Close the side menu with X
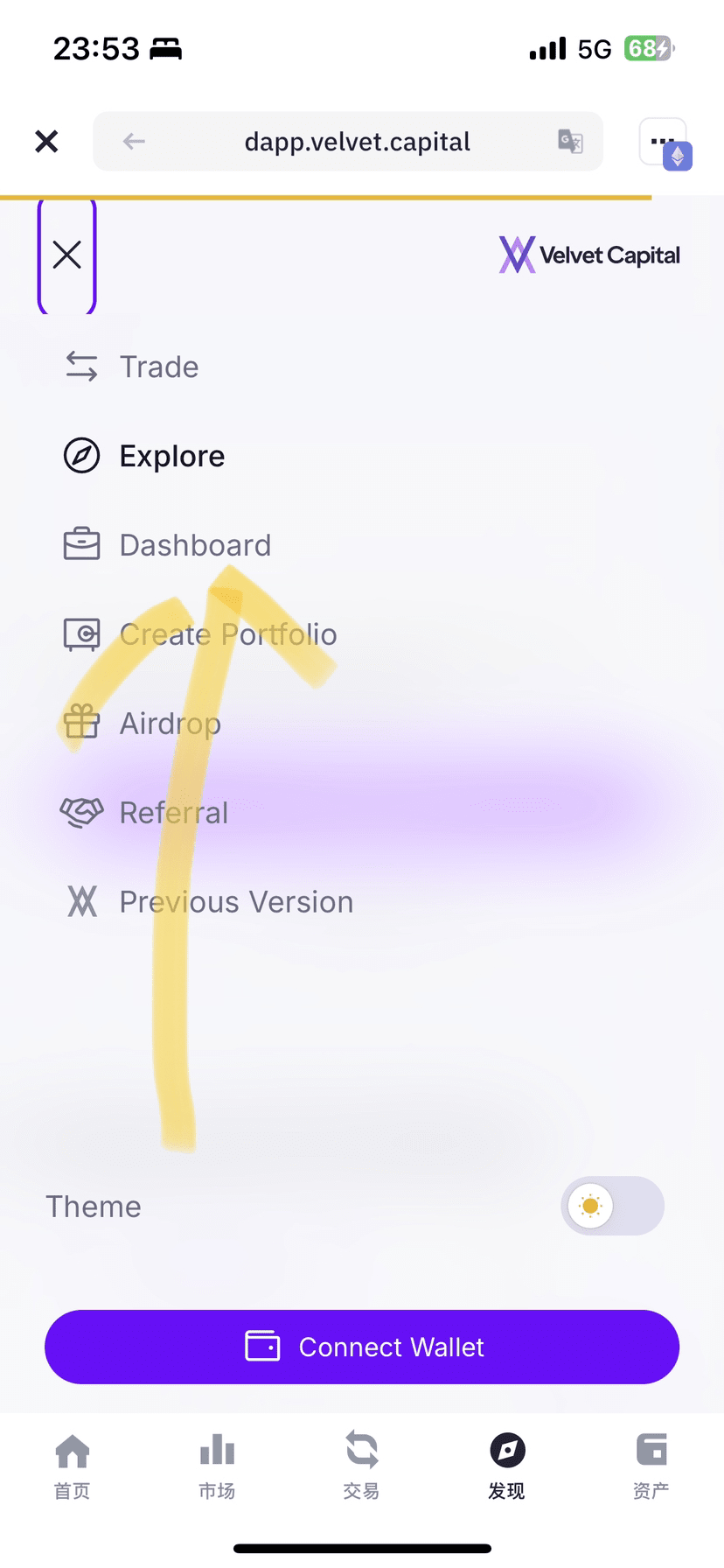This screenshot has height=1568, width=724. (x=67, y=255)
